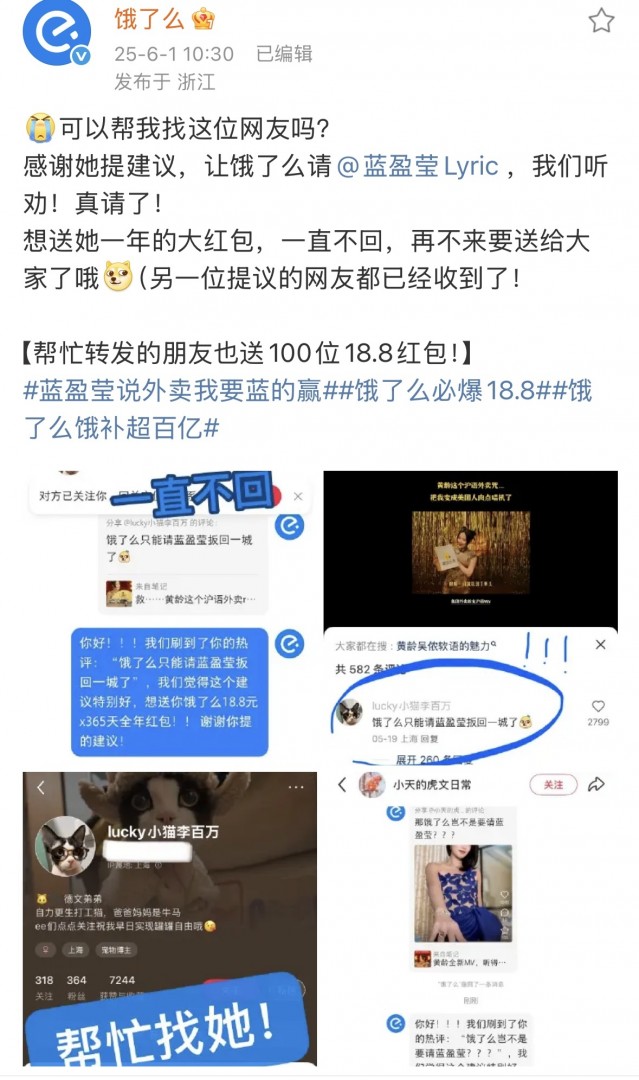The height and width of the screenshot is (1080, 639).
Task: Open hashtag #饿了么饿补超百亿#
Action: coord(120,427)
